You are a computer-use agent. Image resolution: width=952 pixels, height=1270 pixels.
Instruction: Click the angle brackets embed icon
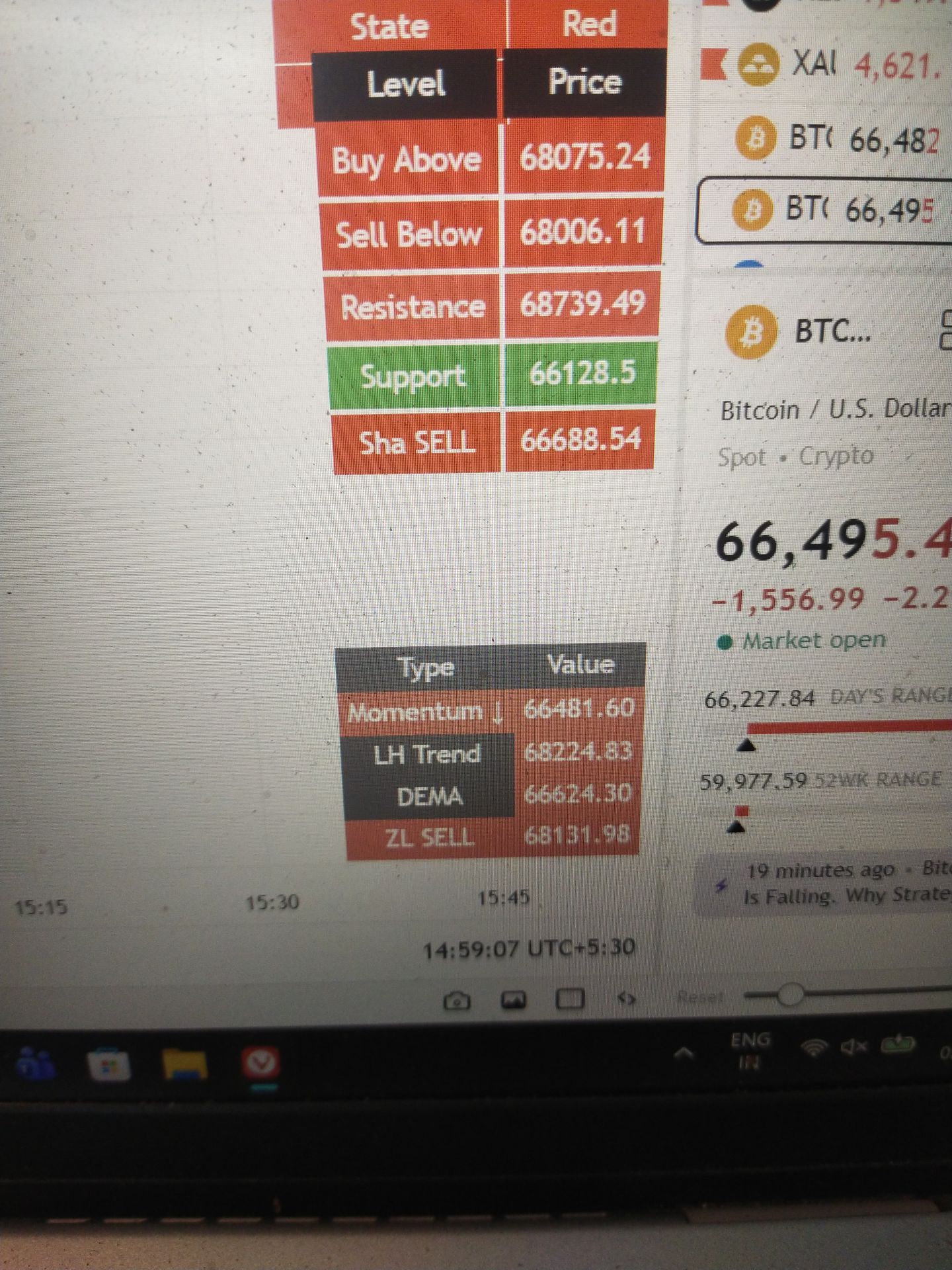(626, 998)
